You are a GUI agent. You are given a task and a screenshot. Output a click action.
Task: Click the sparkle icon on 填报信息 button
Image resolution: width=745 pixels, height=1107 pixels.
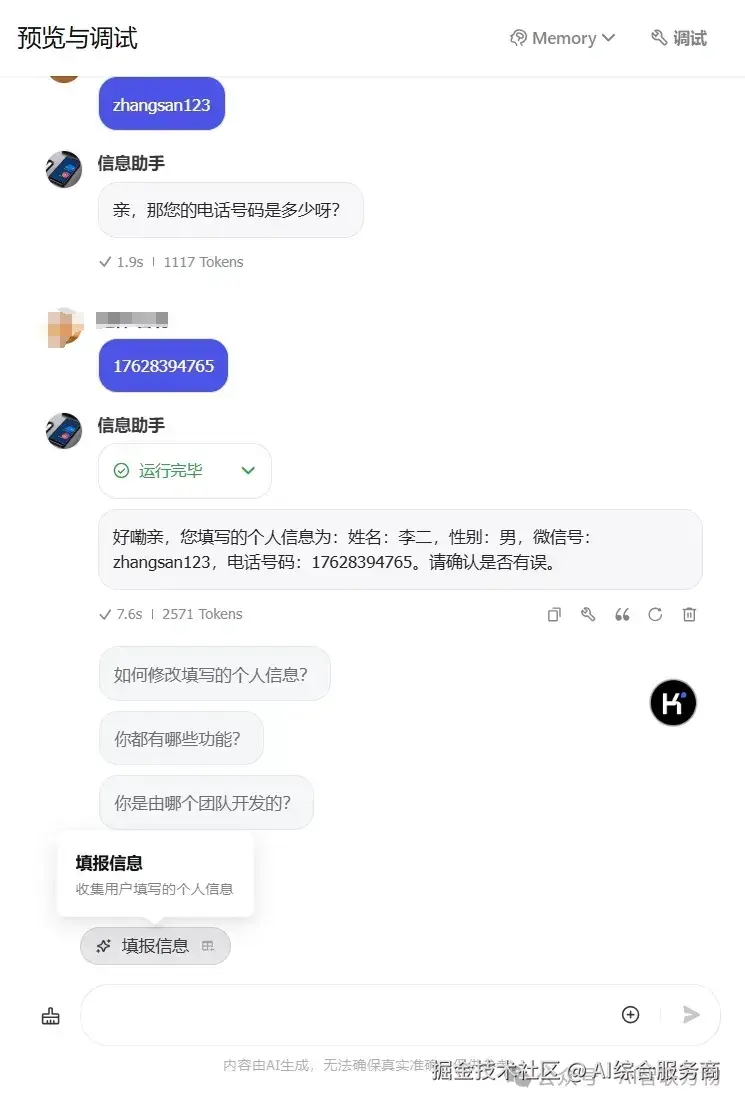tap(103, 945)
